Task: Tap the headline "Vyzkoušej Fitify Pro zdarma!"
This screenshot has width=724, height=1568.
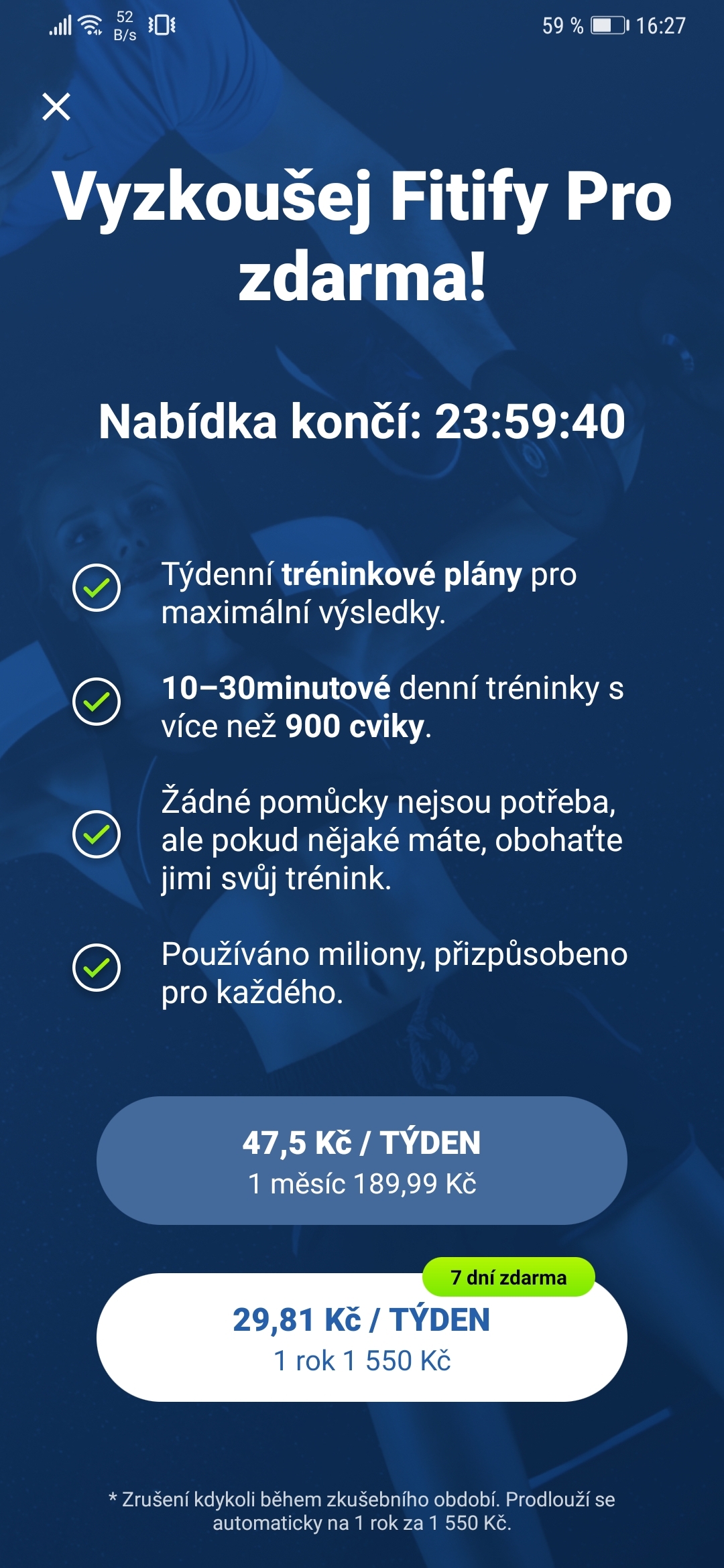Action: click(x=362, y=235)
